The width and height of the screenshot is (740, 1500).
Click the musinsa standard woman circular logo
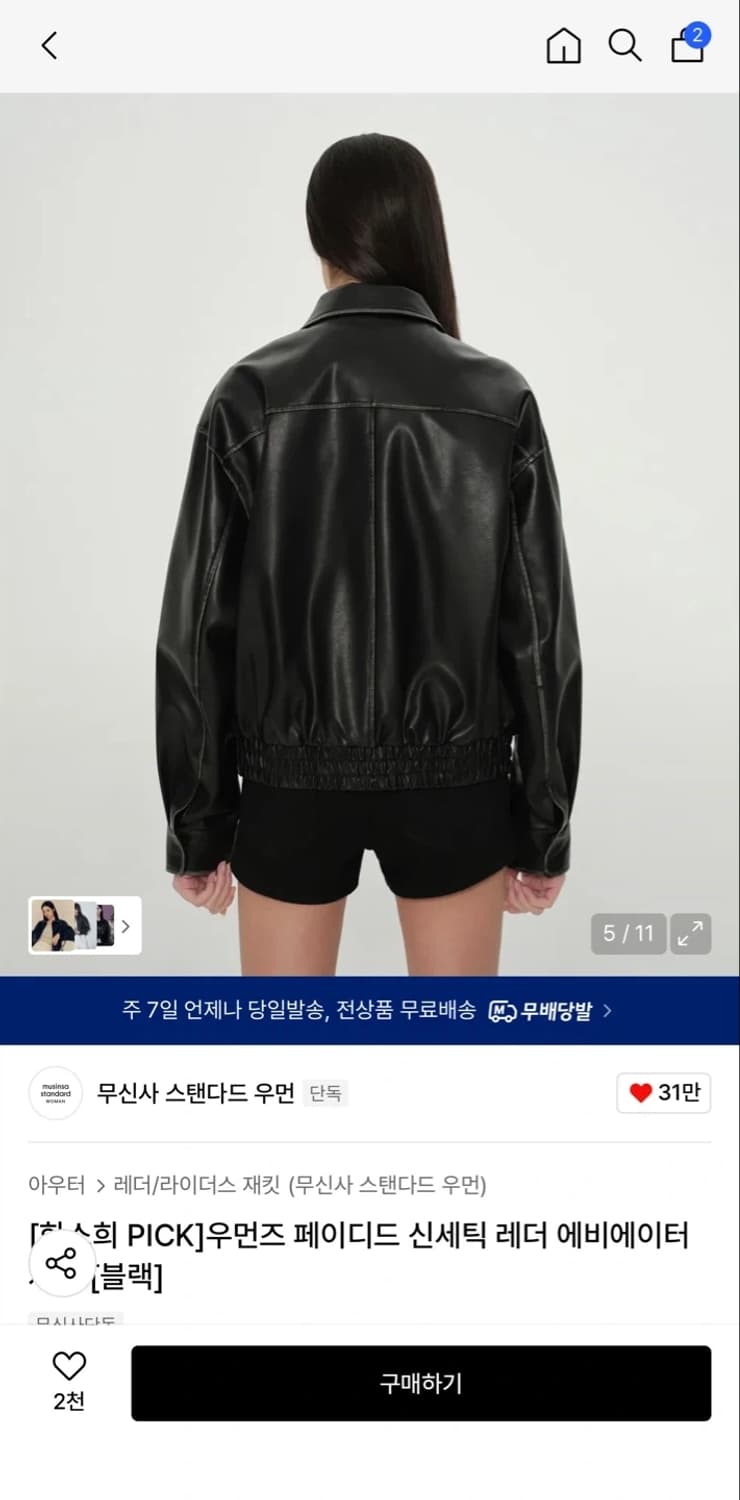(55, 1094)
